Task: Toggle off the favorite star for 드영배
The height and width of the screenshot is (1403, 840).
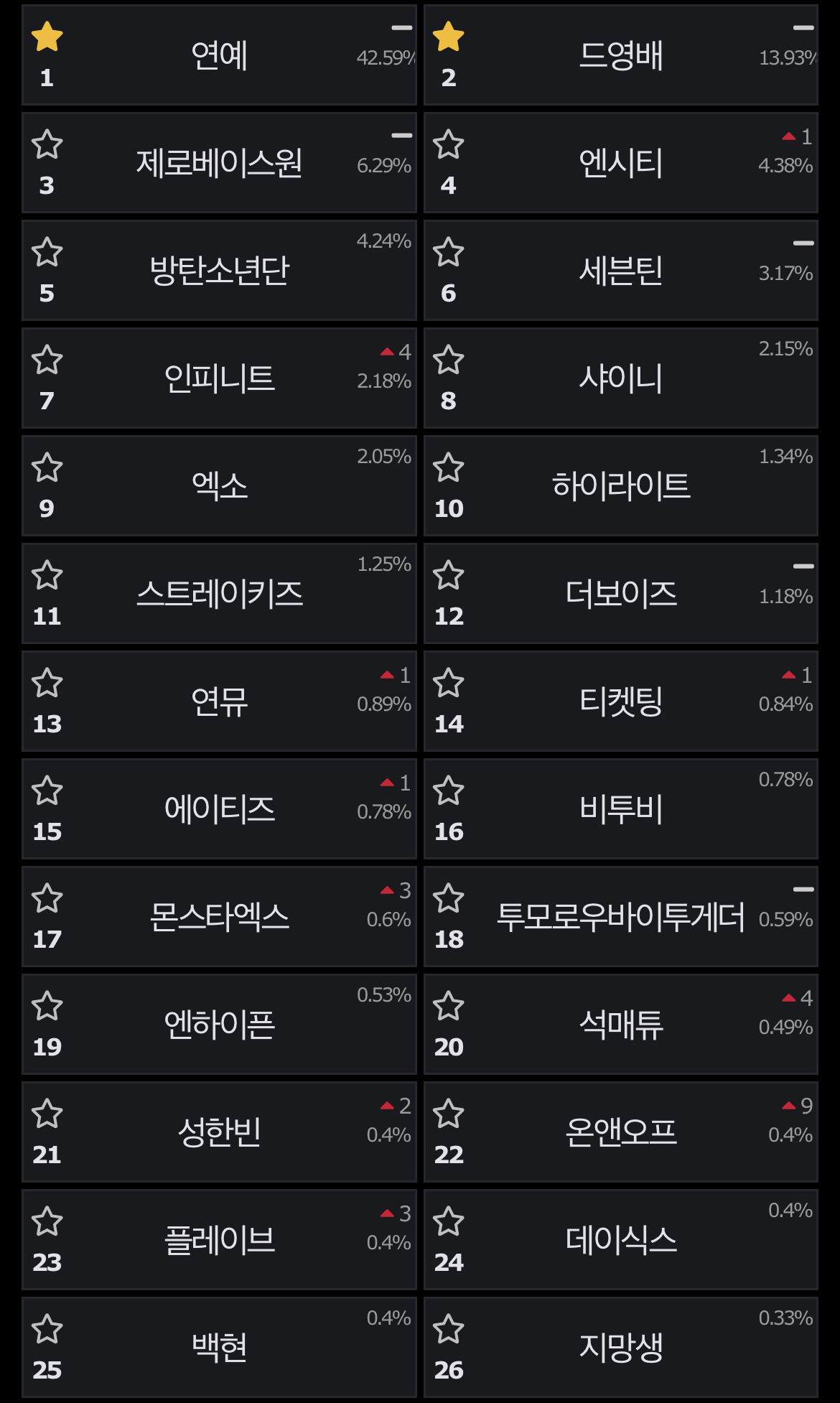Action: (449, 32)
